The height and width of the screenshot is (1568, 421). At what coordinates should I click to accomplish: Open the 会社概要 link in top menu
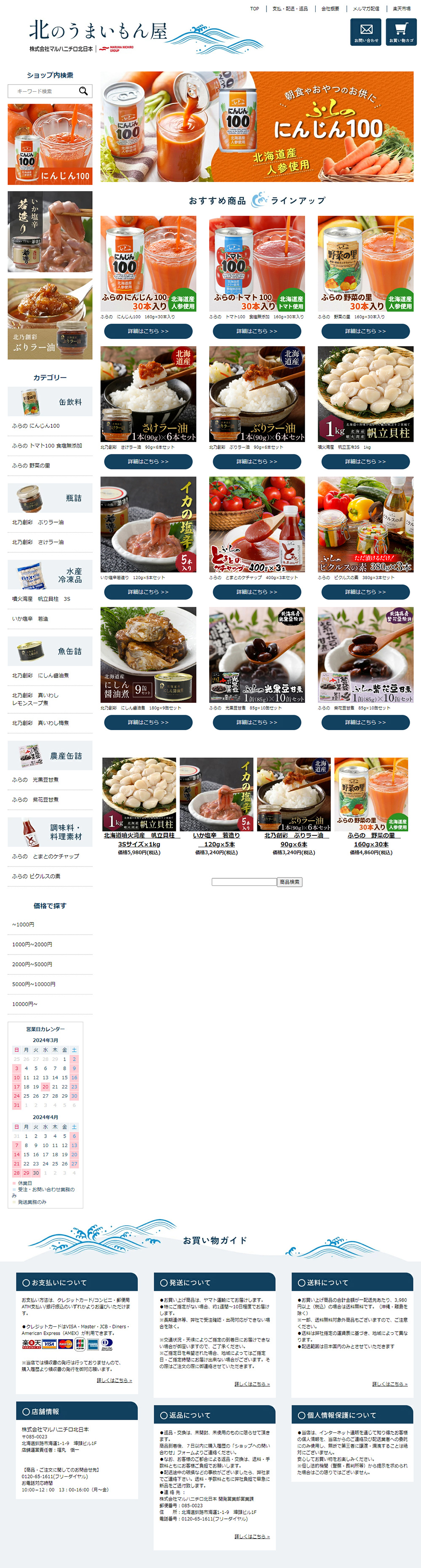coord(330,9)
